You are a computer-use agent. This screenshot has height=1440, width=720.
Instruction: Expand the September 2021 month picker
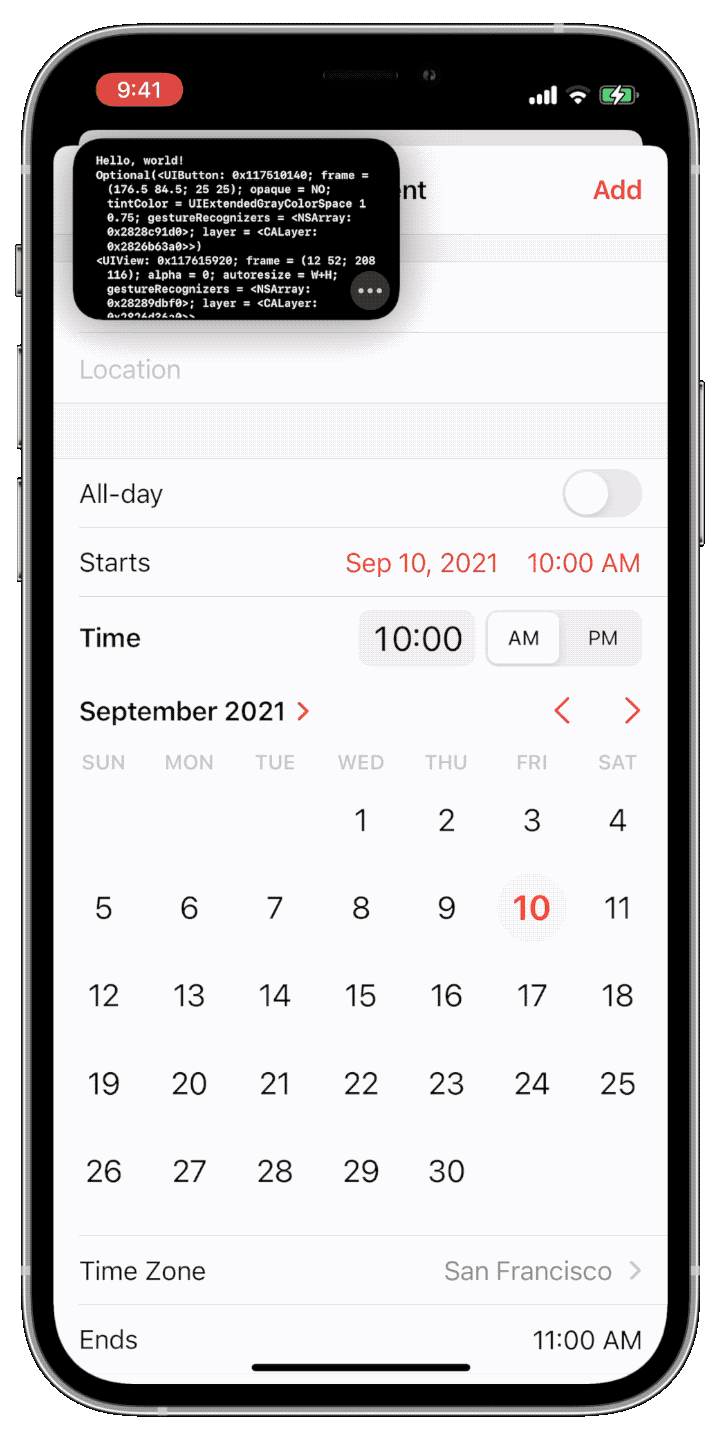tap(195, 712)
